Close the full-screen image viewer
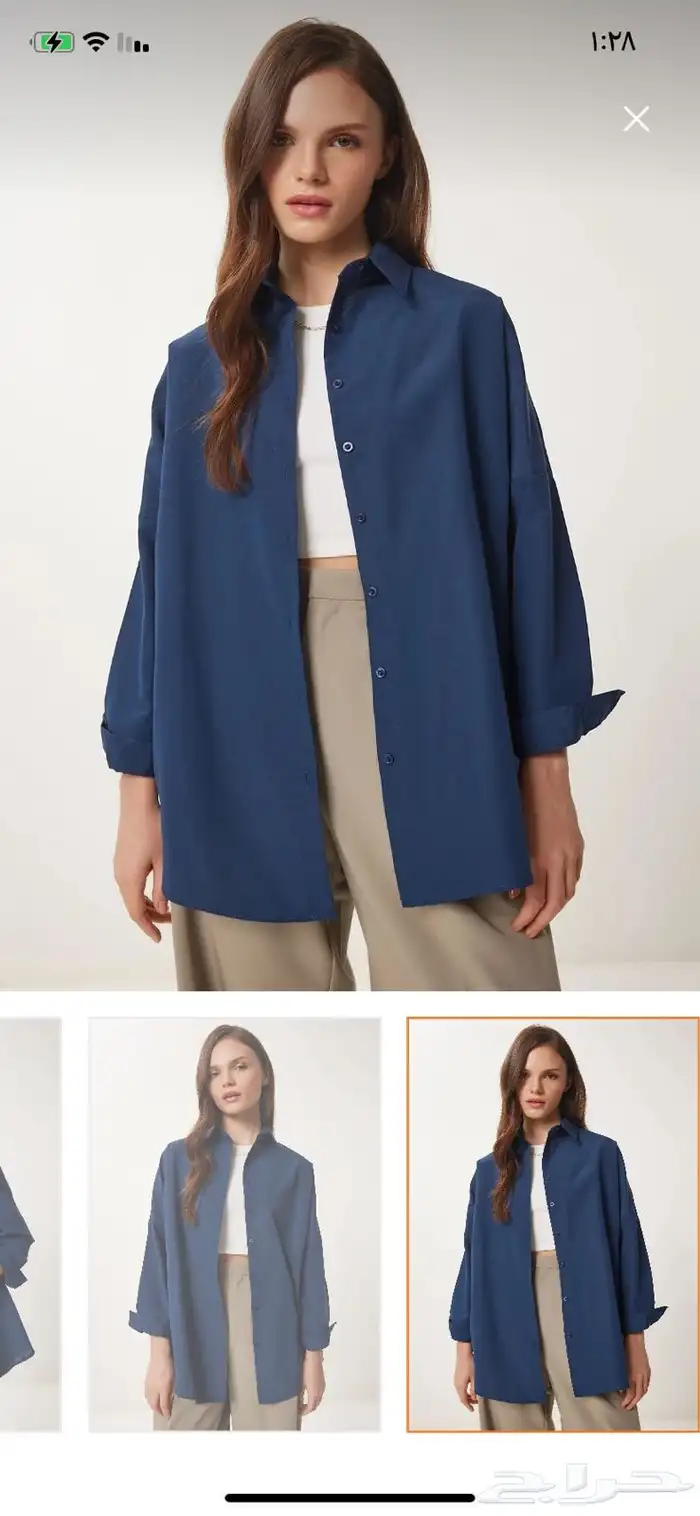The height and width of the screenshot is (1516, 700). click(x=636, y=120)
